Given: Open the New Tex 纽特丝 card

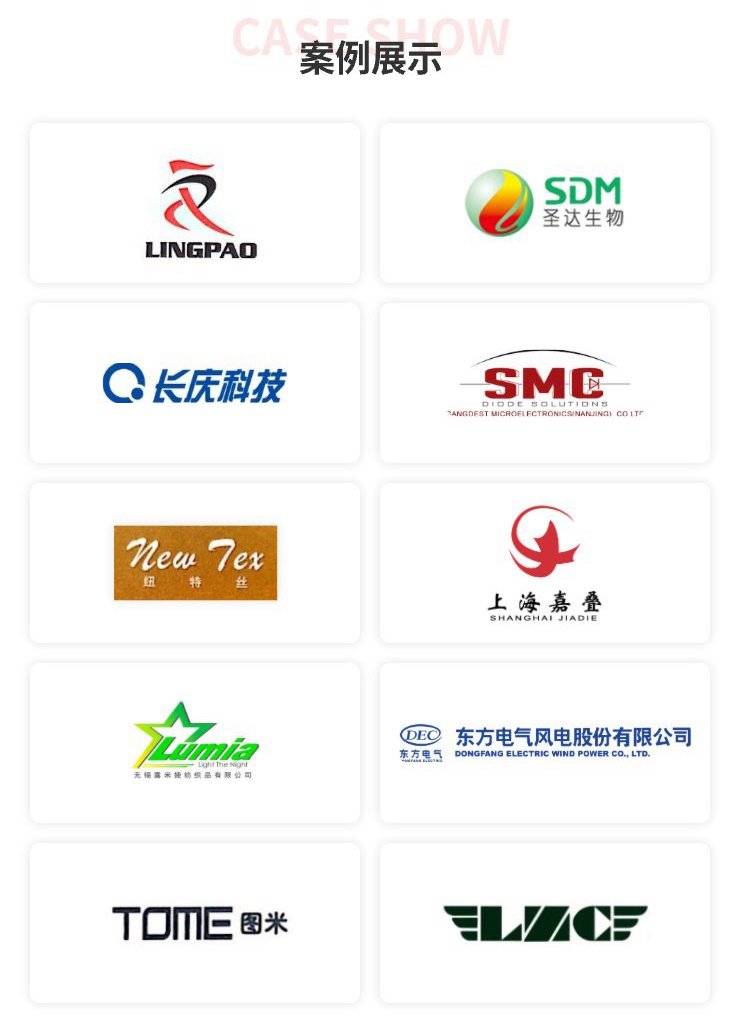Looking at the screenshot, I should click(x=194, y=563).
